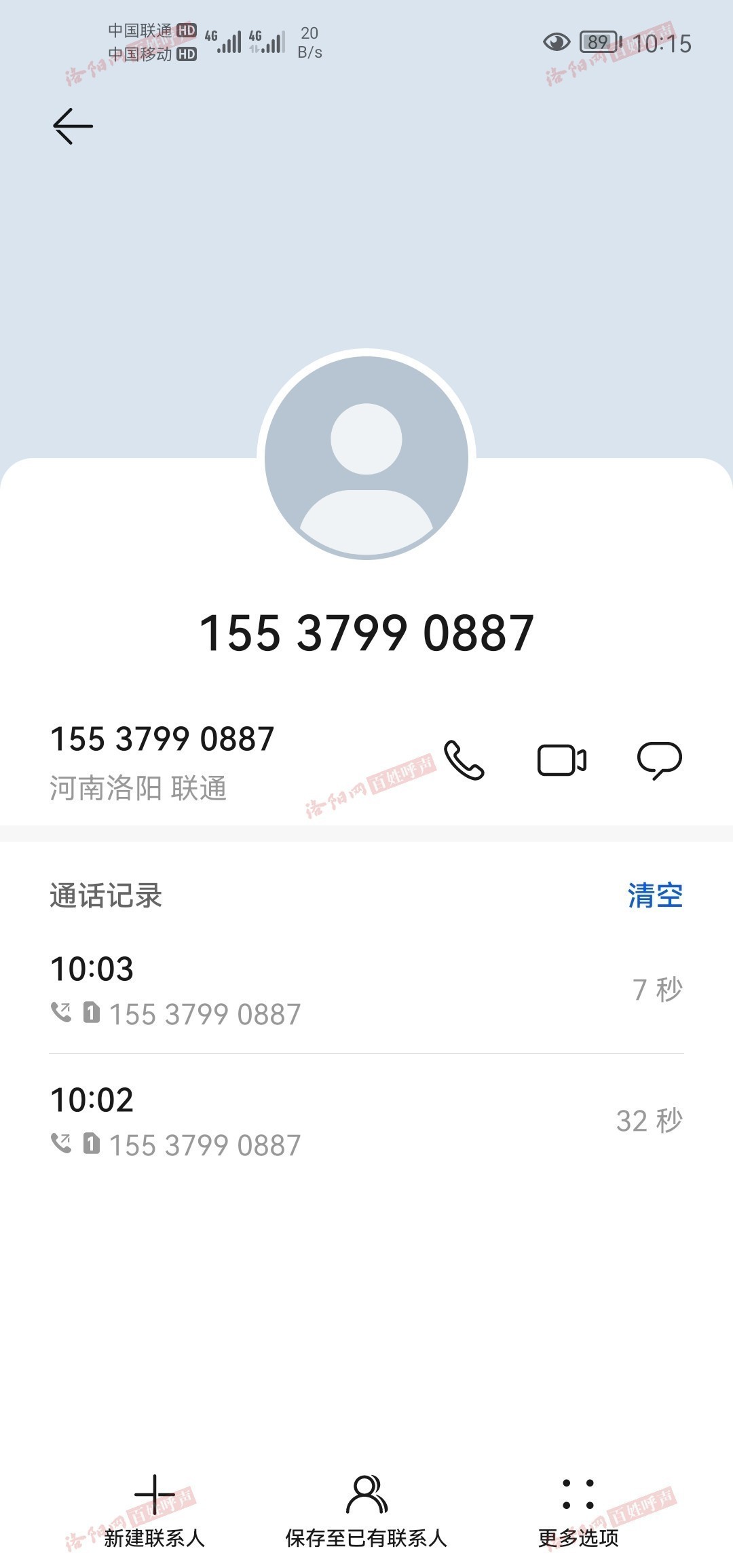Open 更多选项 menu
Viewport: 733px width, 1568px height.
click(x=578, y=1512)
